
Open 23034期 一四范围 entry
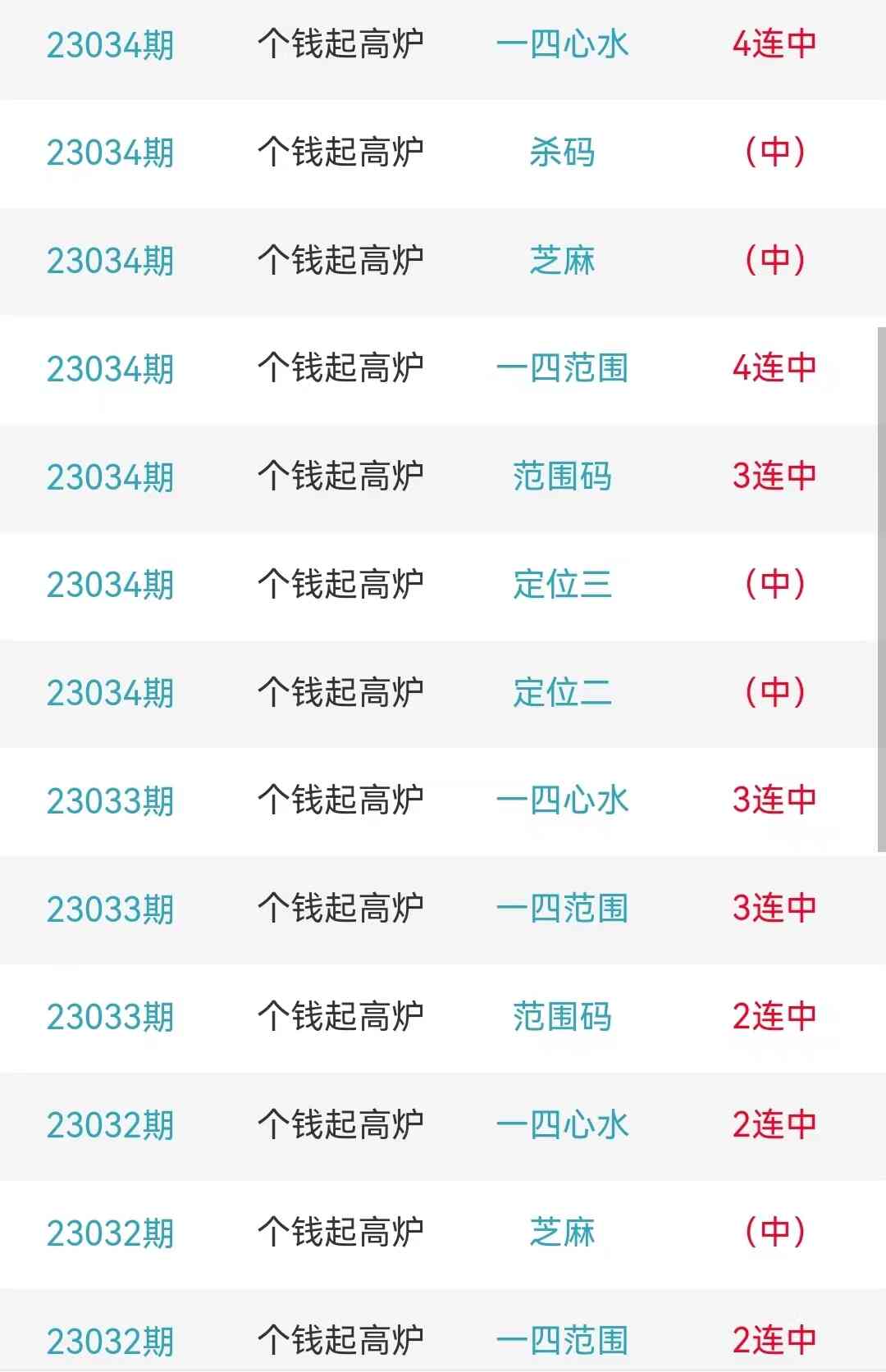tap(562, 368)
